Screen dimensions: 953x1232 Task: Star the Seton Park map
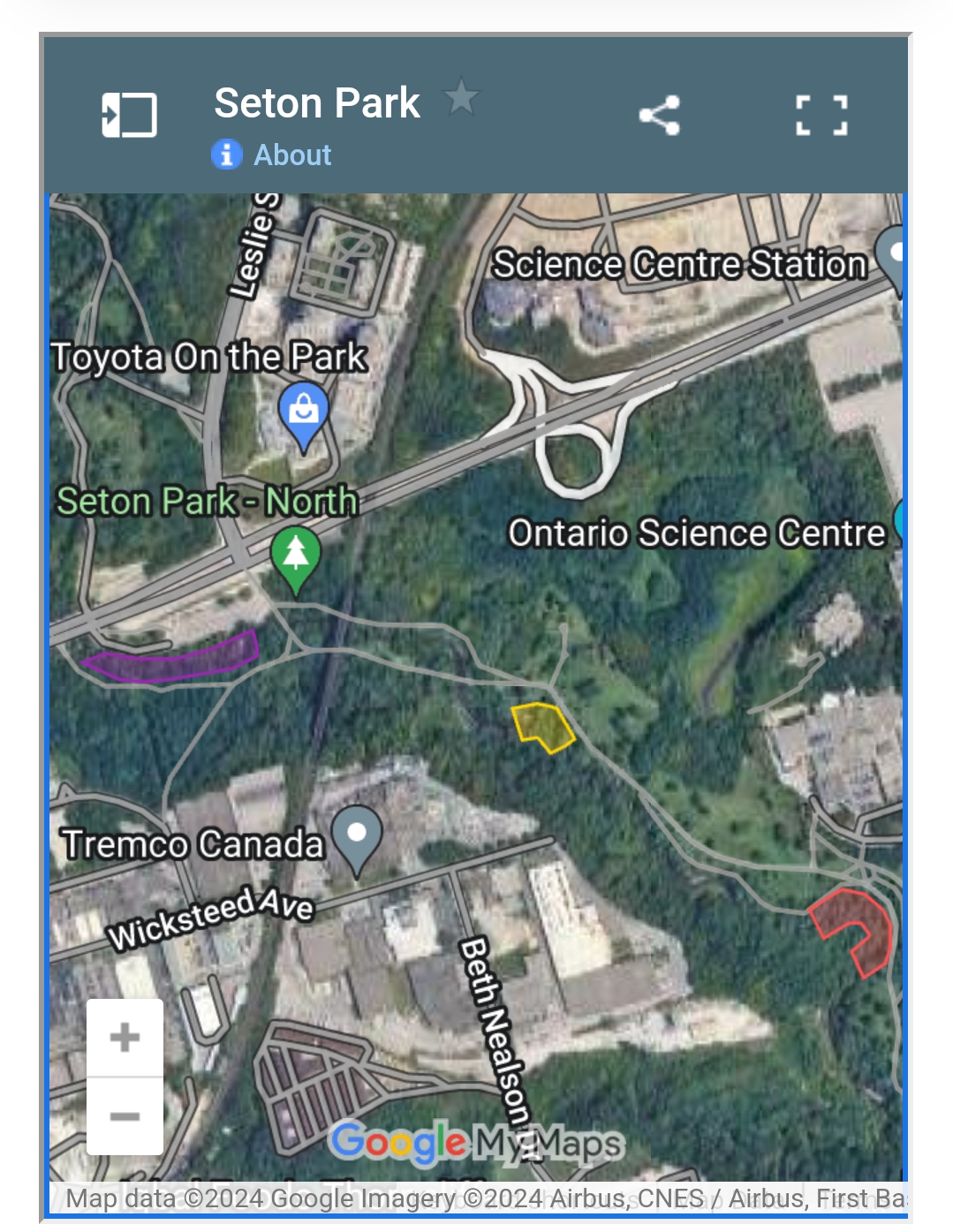(461, 97)
